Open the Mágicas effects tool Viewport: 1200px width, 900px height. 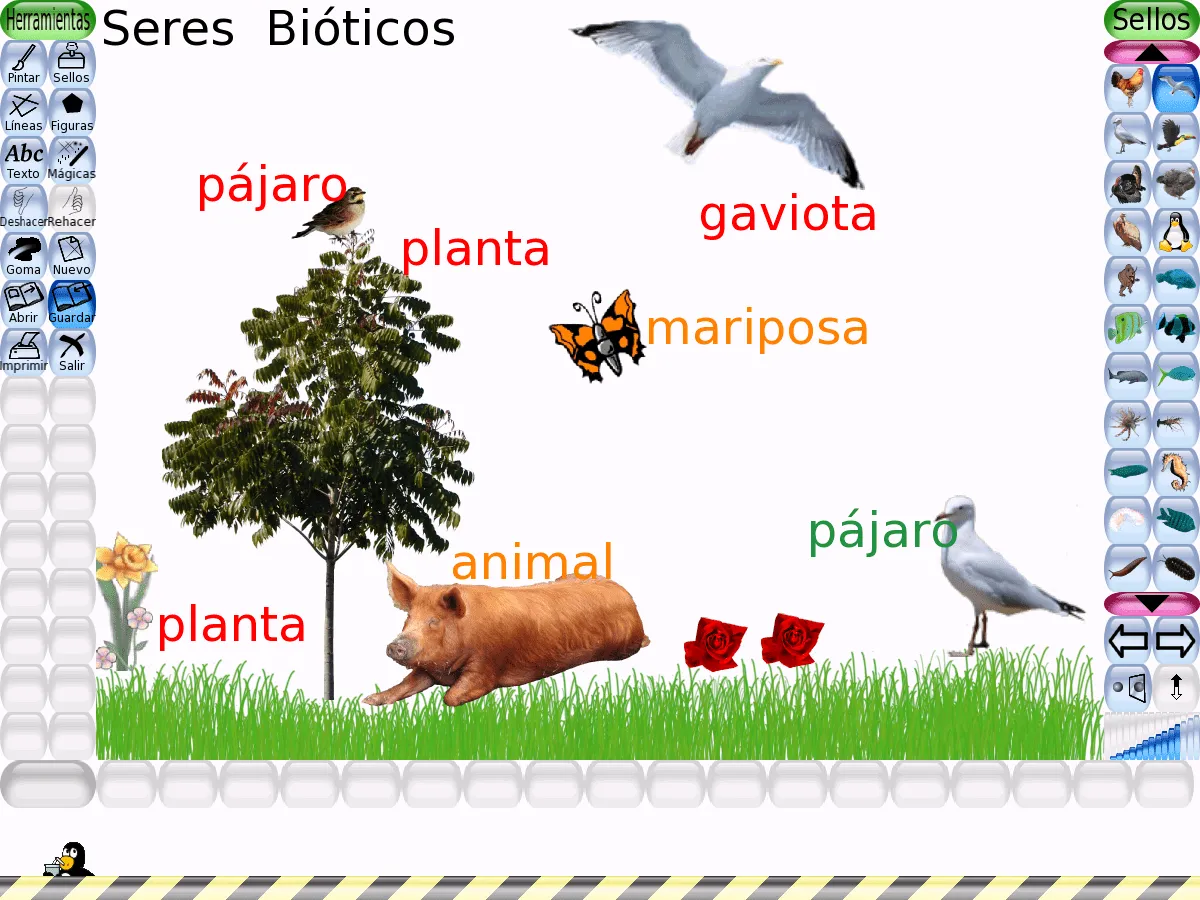[x=72, y=159]
